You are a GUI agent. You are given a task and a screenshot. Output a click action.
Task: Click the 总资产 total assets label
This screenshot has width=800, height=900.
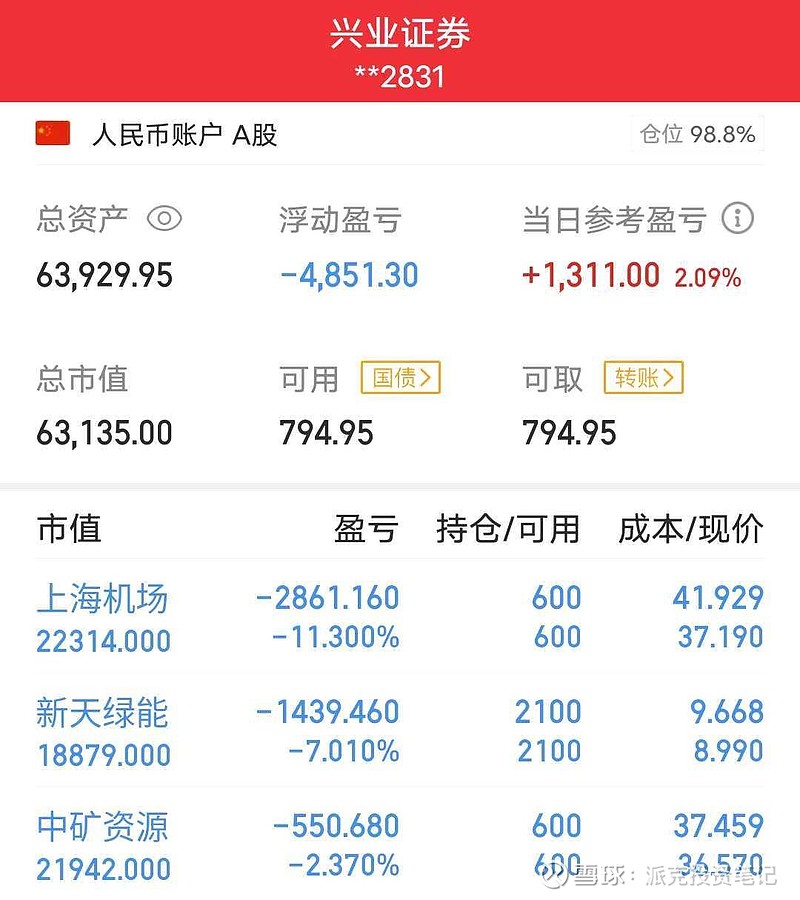[x=82, y=220]
